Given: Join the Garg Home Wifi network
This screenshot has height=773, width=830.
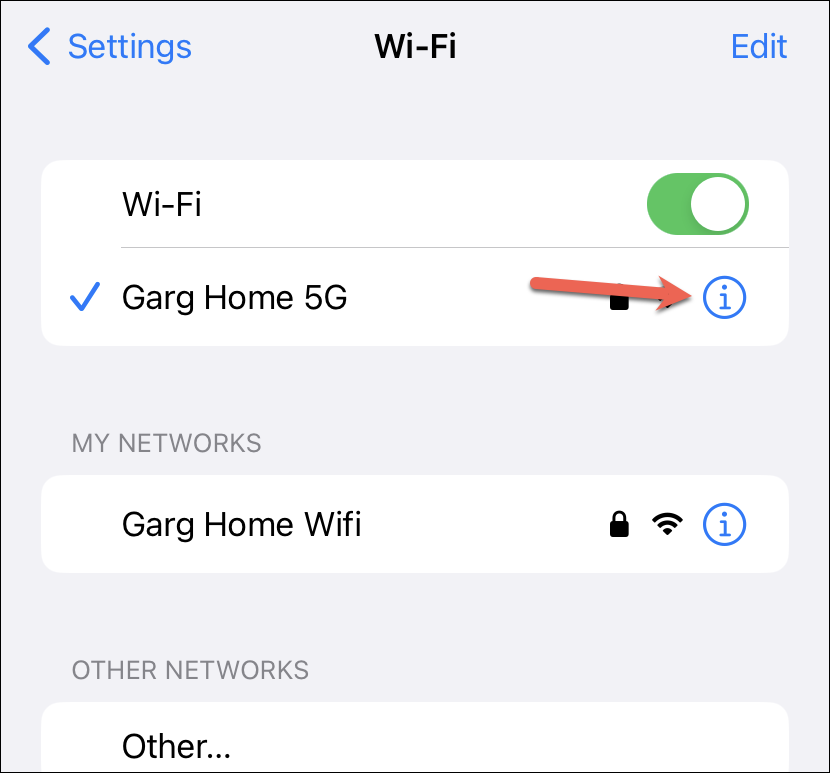Looking at the screenshot, I should coord(241,524).
